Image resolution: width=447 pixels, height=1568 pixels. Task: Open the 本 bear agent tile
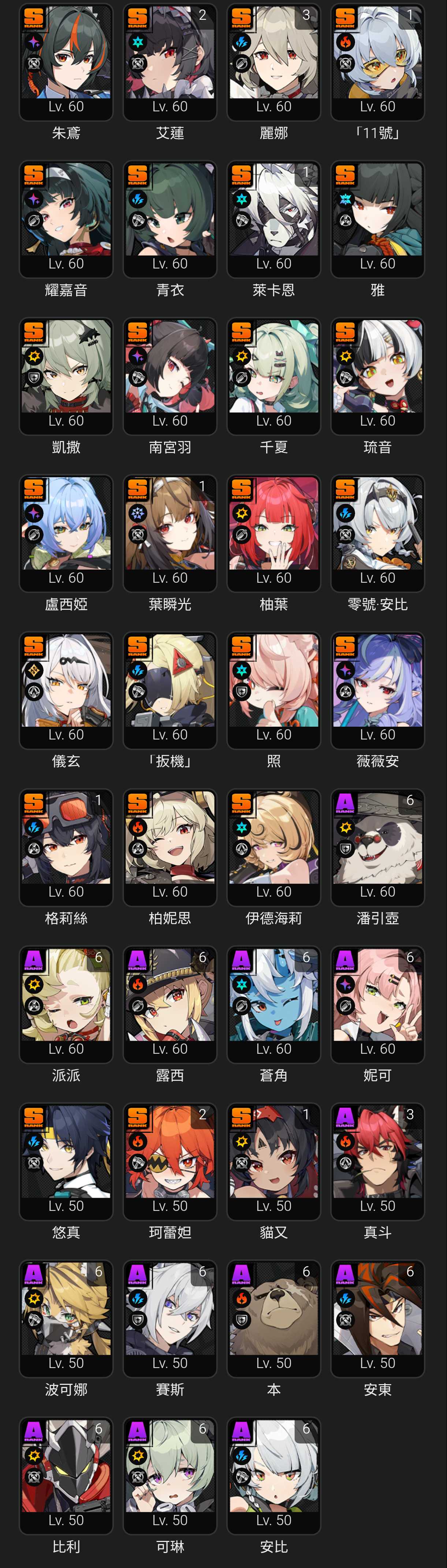point(274,1317)
